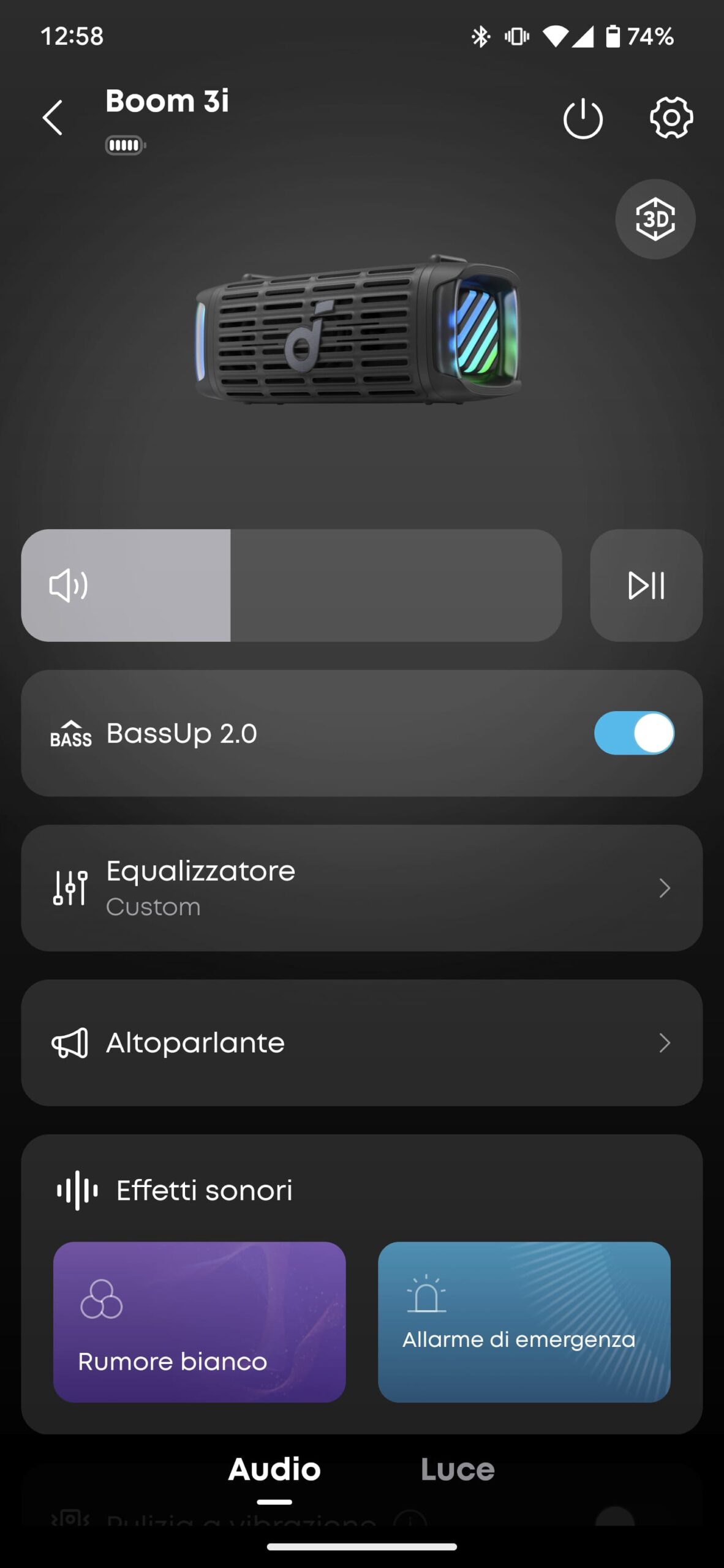Select the Allarme di emergenza card
The width and height of the screenshot is (724, 1568).
pyautogui.click(x=524, y=1322)
